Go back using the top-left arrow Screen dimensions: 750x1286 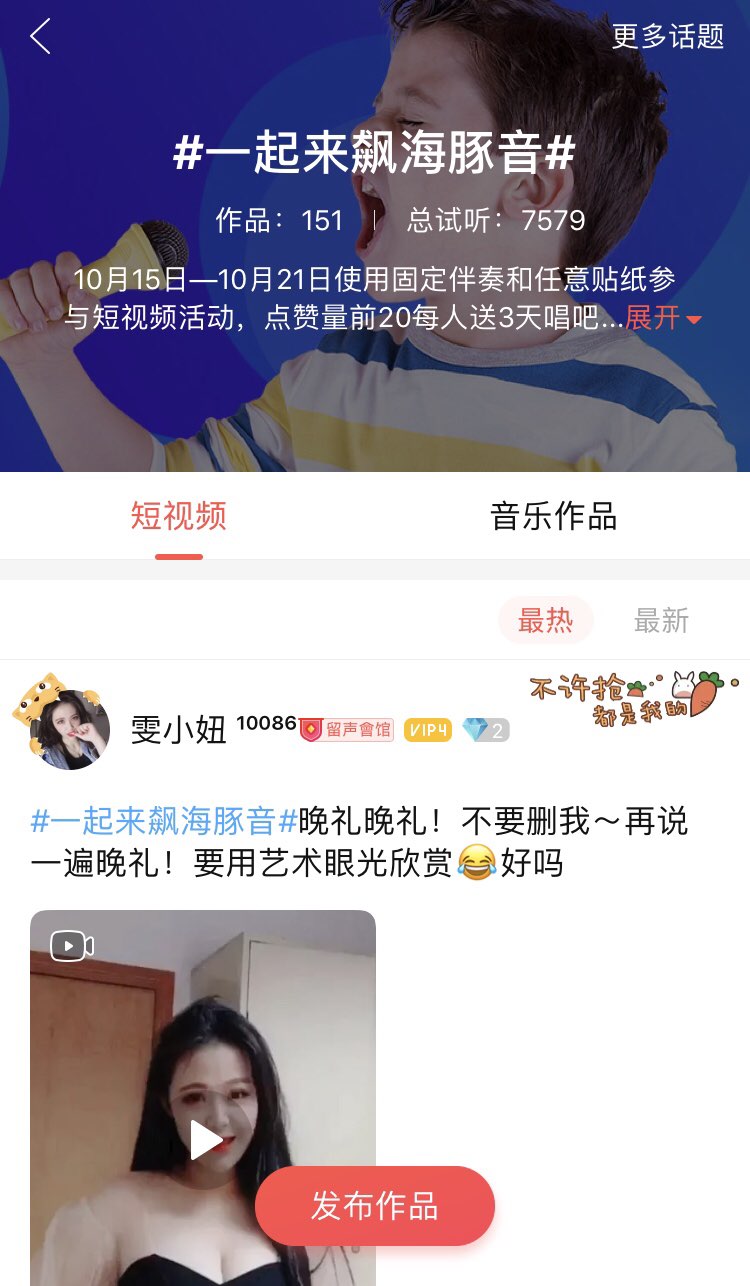[x=40, y=37]
